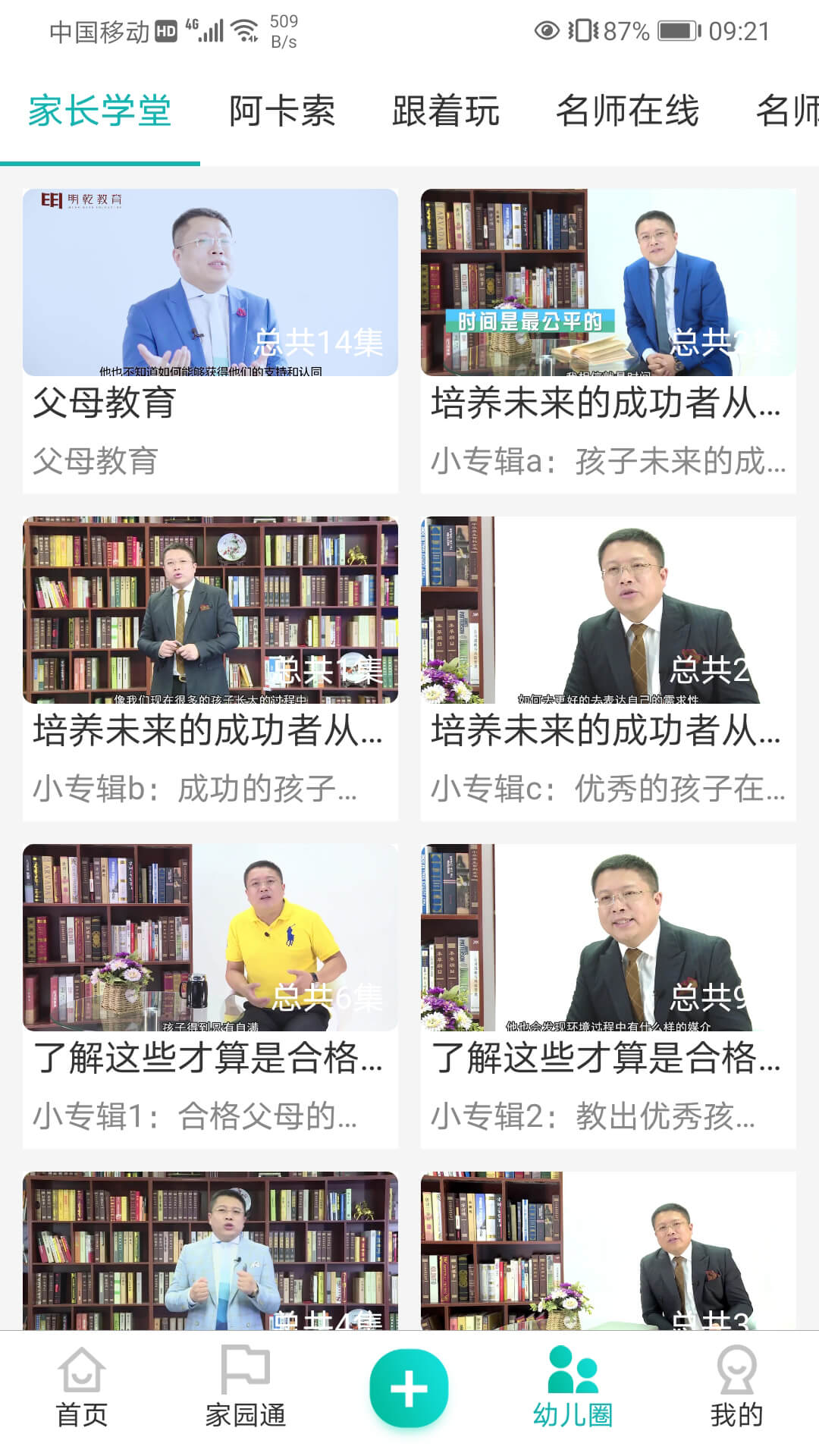Stay on the 家长学堂 tab
The image size is (819, 1456).
99,112
